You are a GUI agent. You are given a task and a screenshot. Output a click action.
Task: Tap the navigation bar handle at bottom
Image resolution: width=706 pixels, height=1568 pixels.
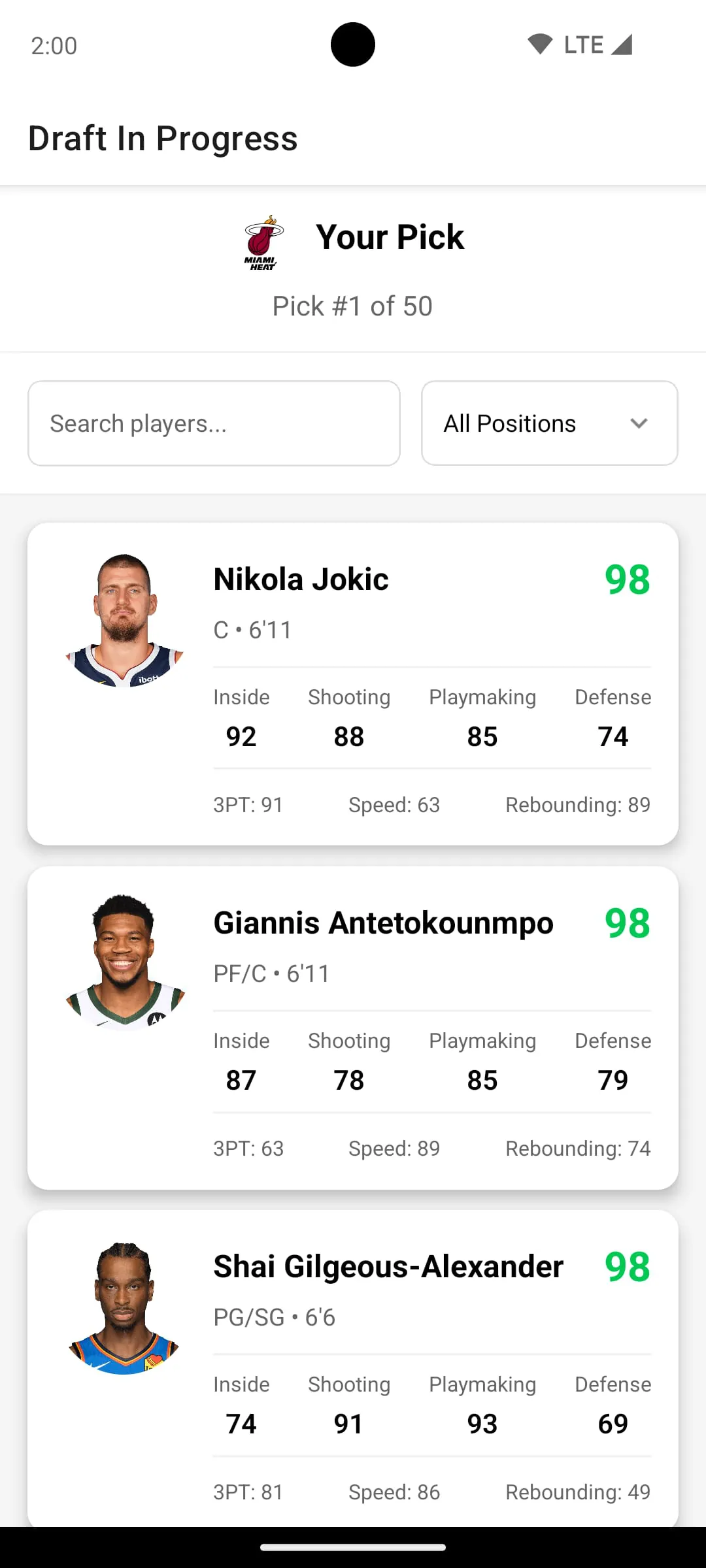click(x=353, y=1546)
